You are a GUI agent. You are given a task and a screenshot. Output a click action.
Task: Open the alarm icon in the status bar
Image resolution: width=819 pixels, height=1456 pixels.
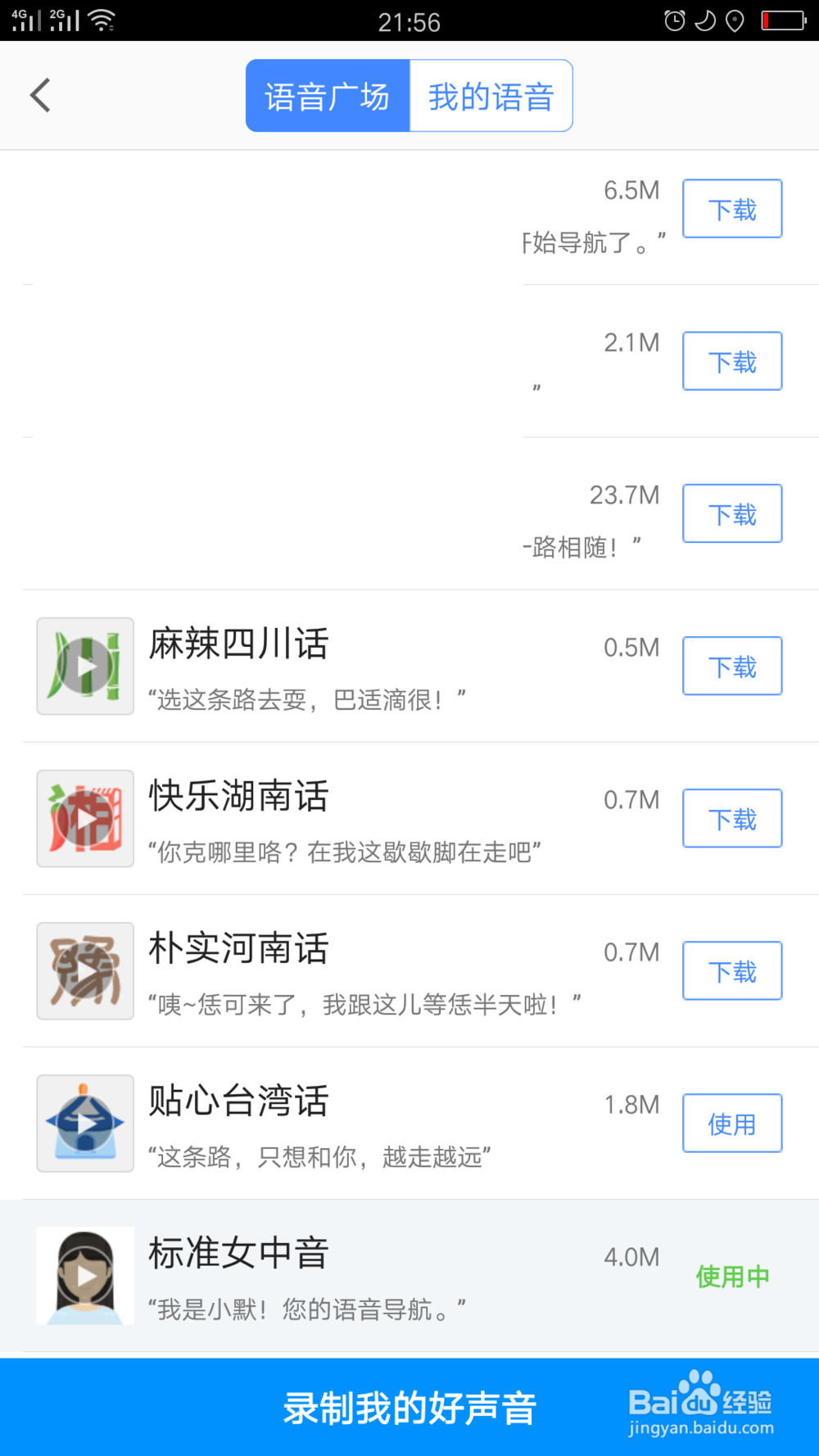point(673,20)
